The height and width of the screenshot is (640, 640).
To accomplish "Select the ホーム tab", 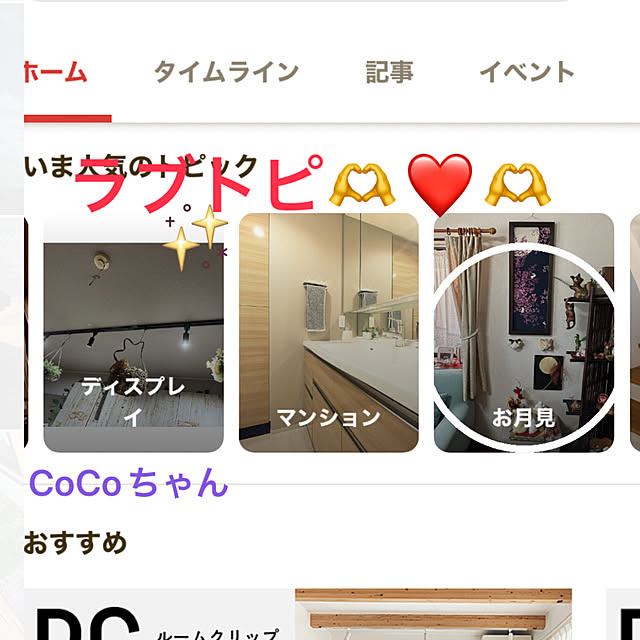I will 56,72.
